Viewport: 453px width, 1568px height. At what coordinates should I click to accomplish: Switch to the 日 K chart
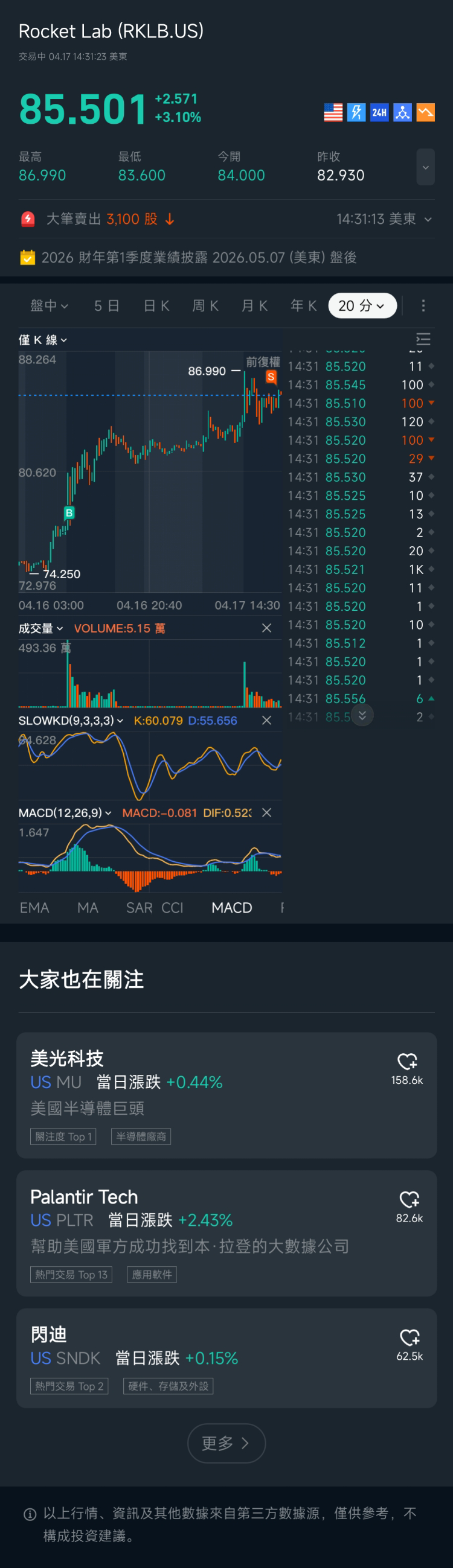(x=156, y=305)
